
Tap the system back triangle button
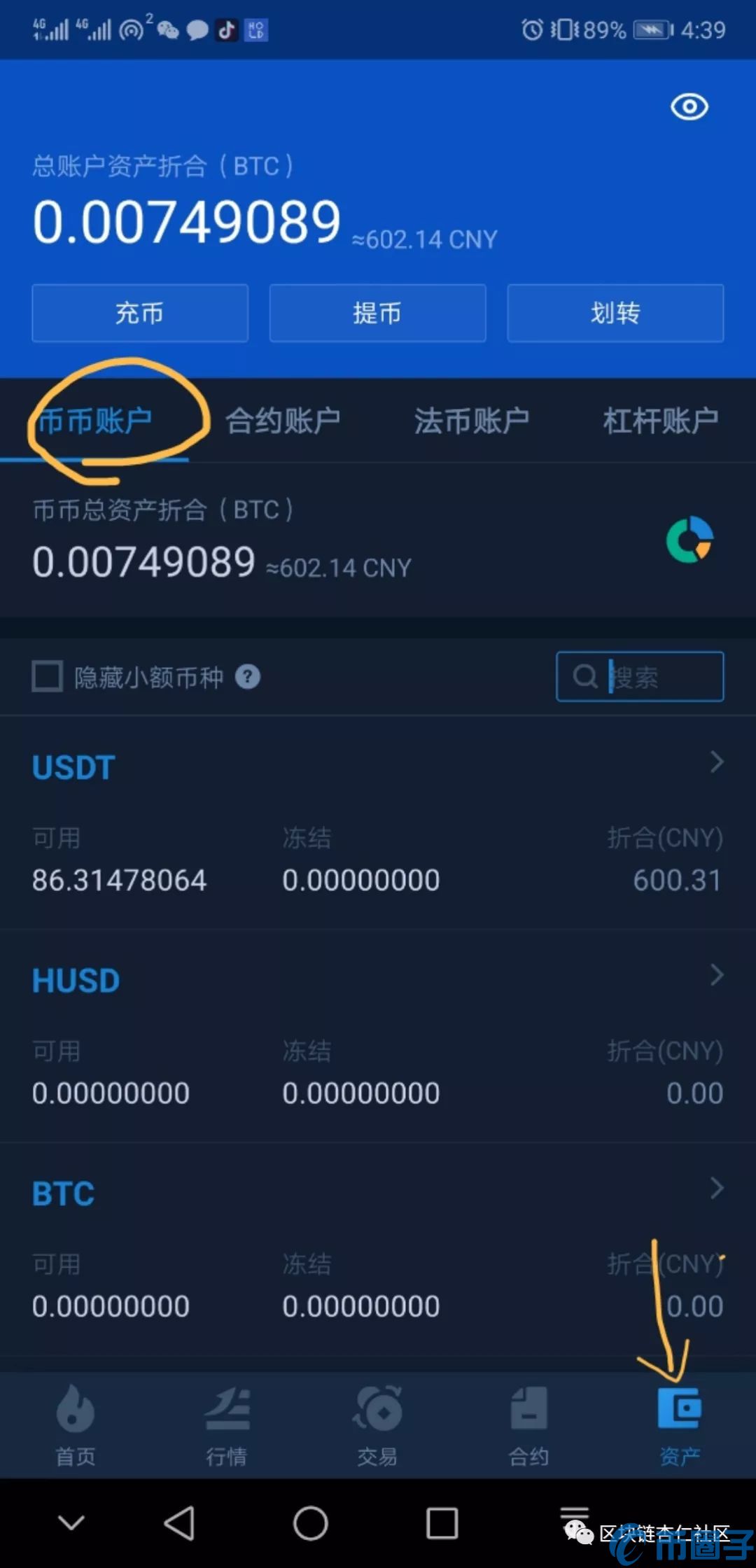coord(179,1523)
